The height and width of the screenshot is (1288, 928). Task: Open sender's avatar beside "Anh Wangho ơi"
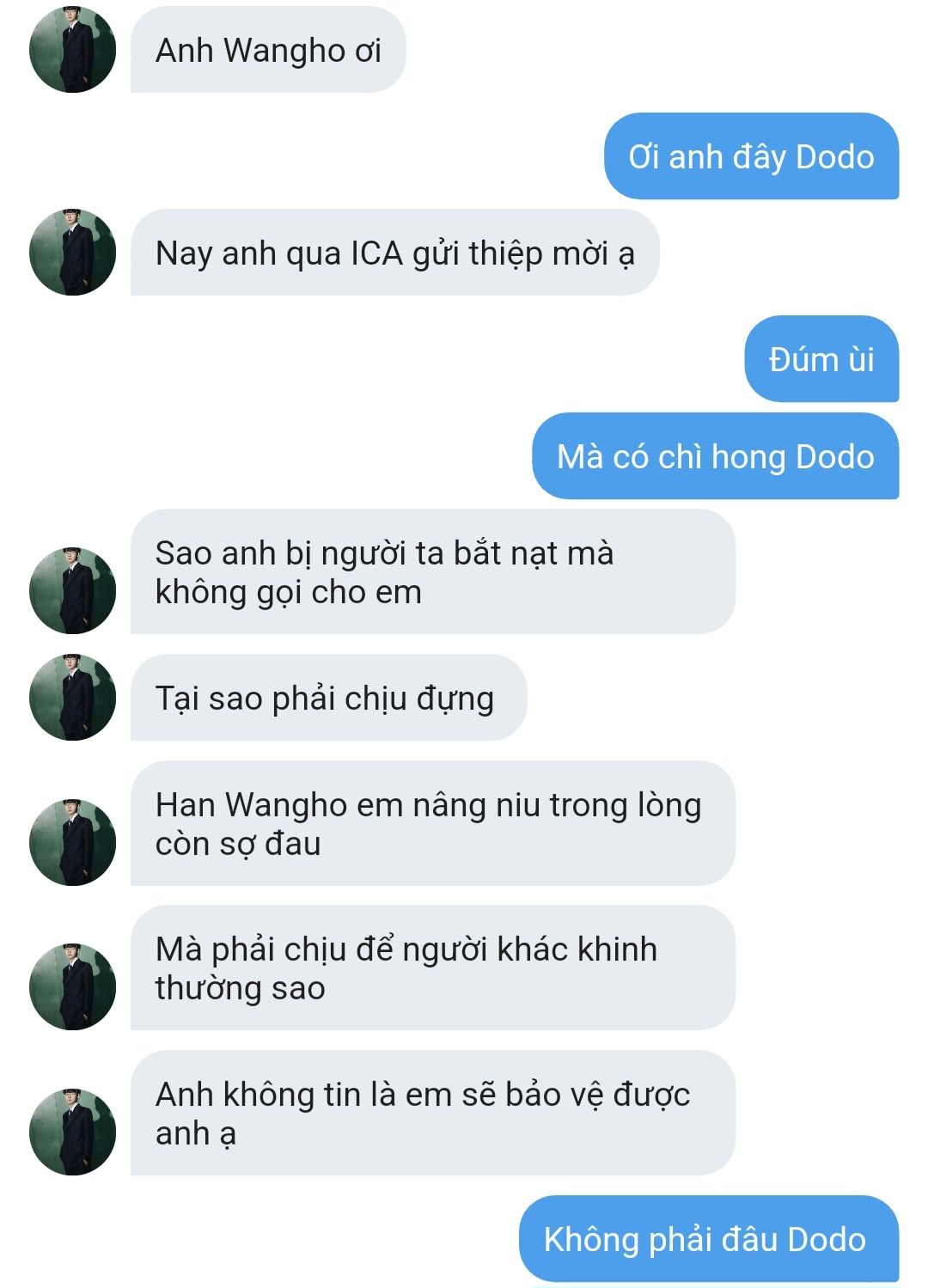click(72, 50)
